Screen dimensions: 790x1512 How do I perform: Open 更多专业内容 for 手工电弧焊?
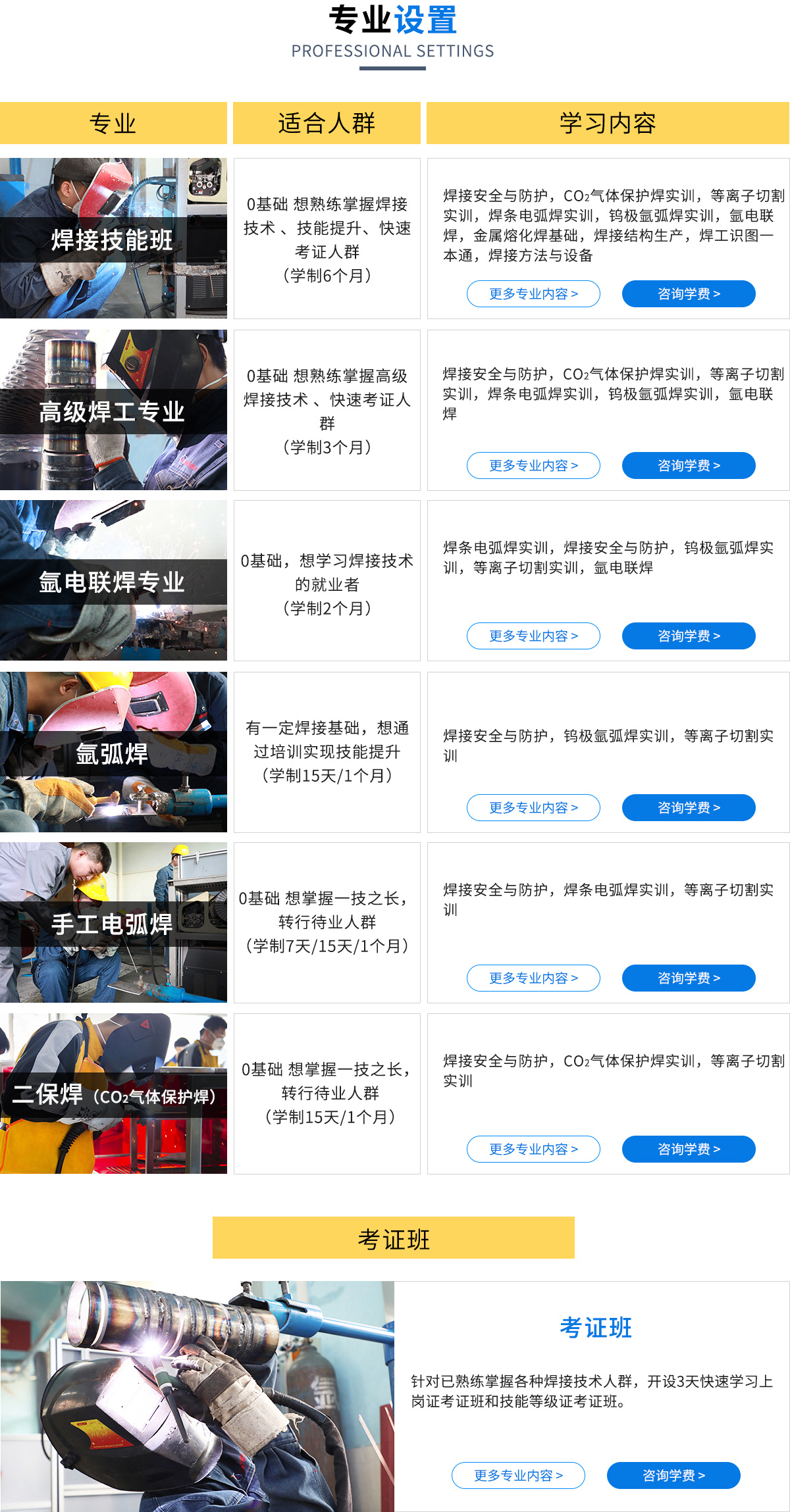click(x=533, y=978)
